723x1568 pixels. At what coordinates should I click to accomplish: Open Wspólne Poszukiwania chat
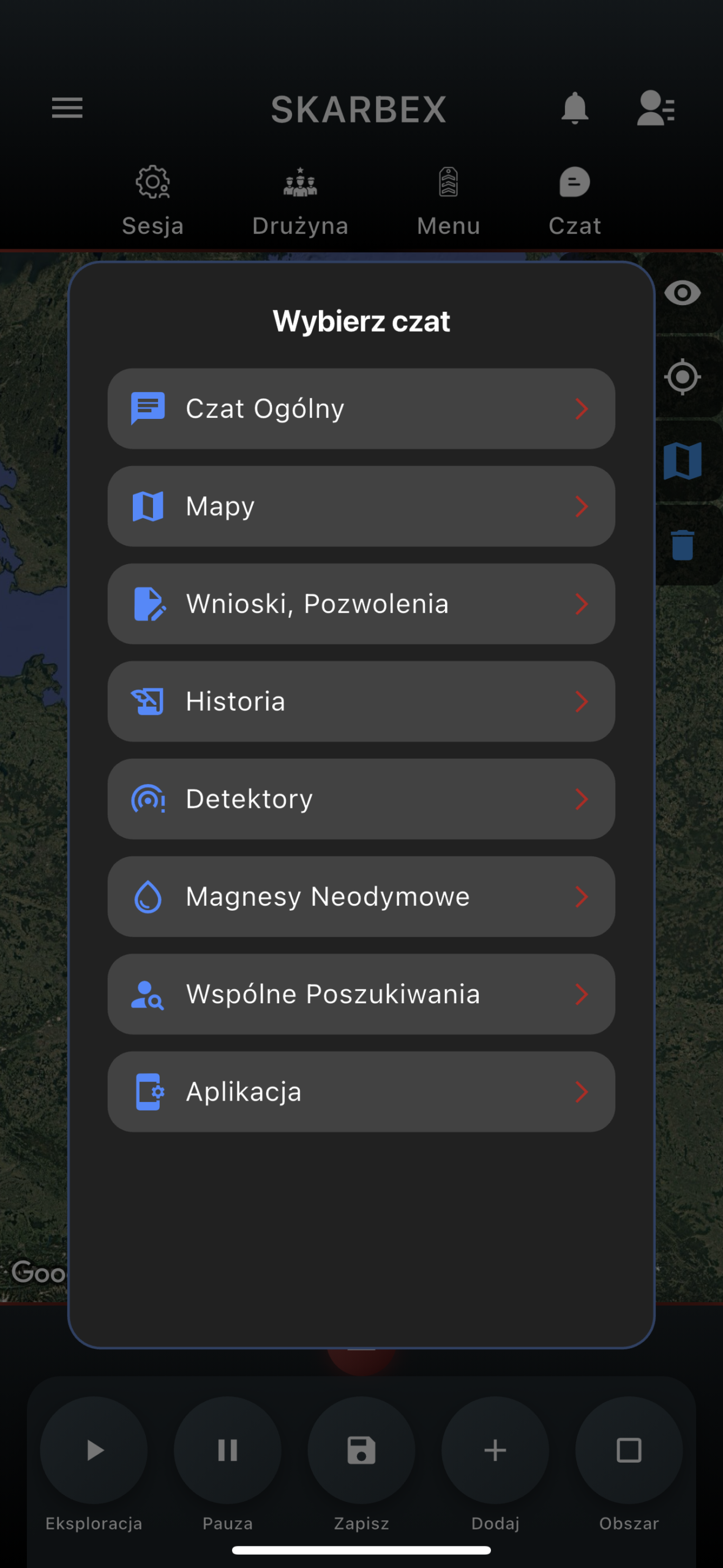pyautogui.click(x=361, y=994)
